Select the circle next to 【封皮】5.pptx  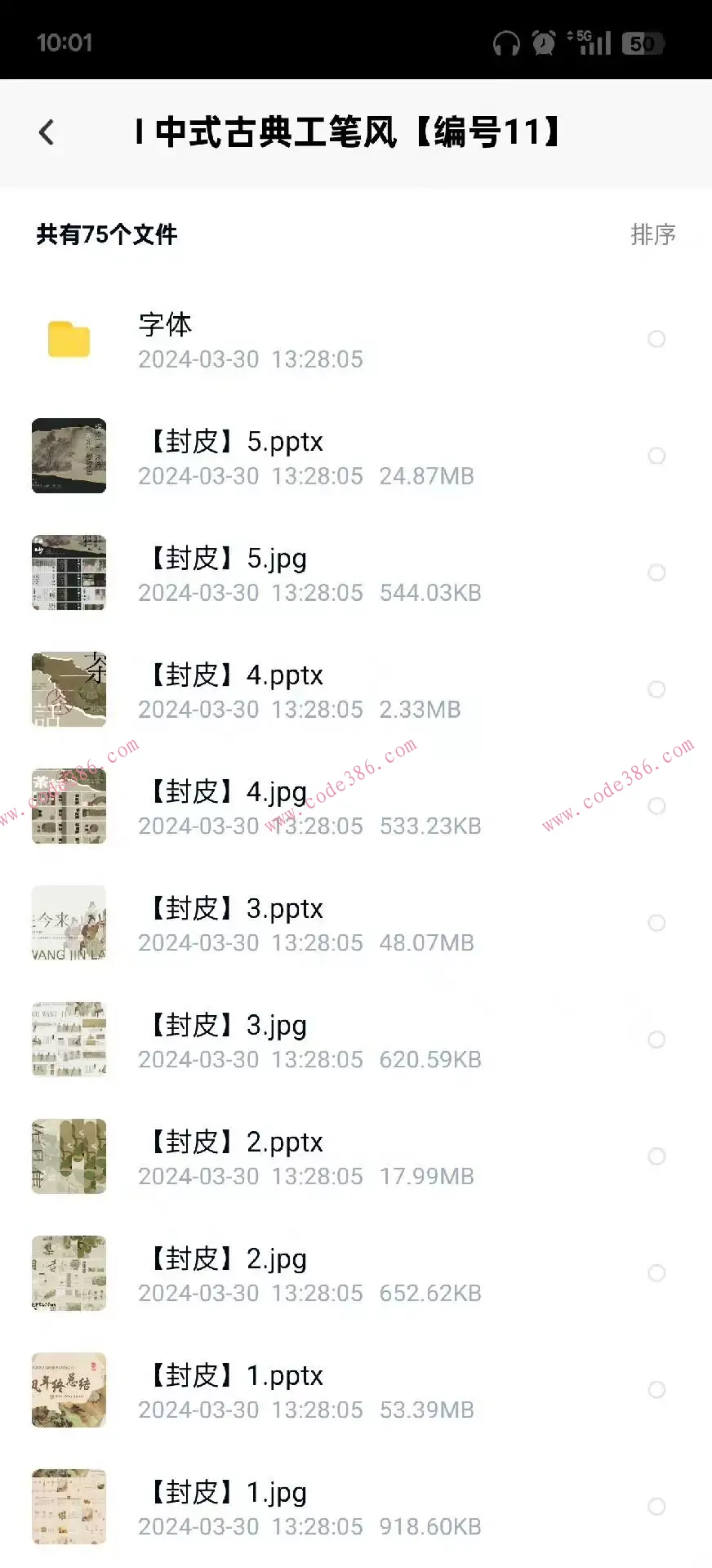point(656,457)
